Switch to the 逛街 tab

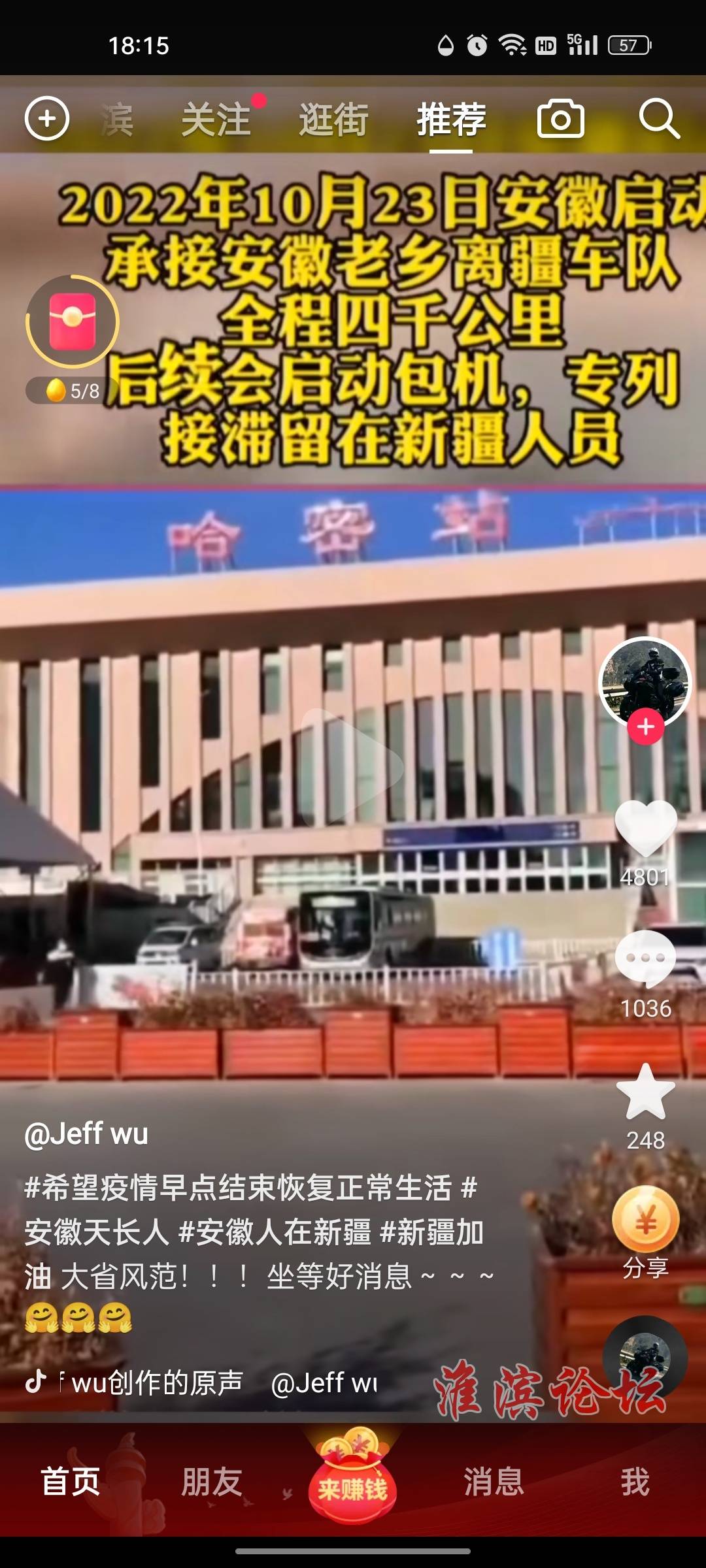click(333, 120)
